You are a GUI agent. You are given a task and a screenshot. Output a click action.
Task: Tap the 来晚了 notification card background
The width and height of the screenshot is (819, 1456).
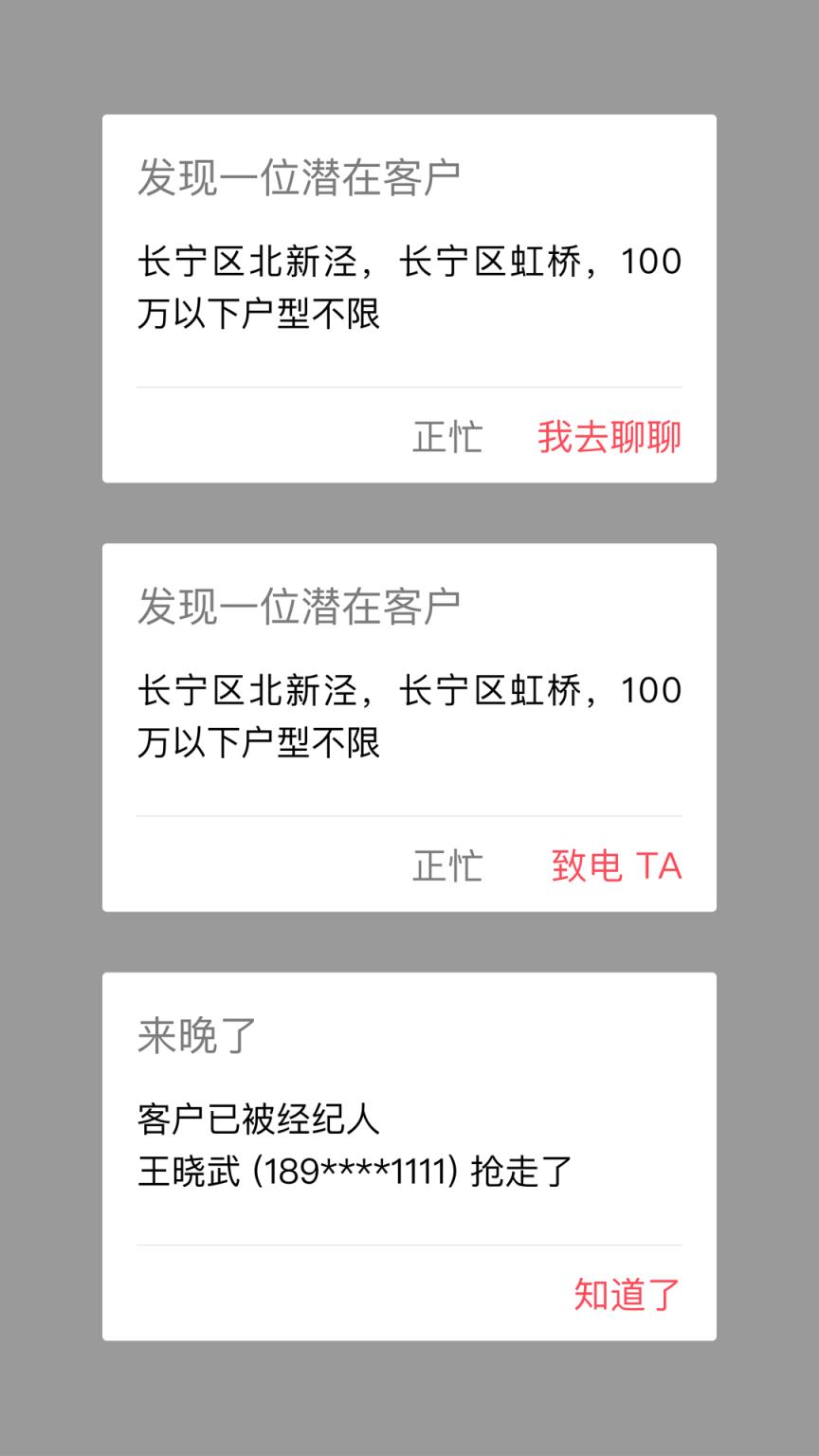[x=408, y=1232]
